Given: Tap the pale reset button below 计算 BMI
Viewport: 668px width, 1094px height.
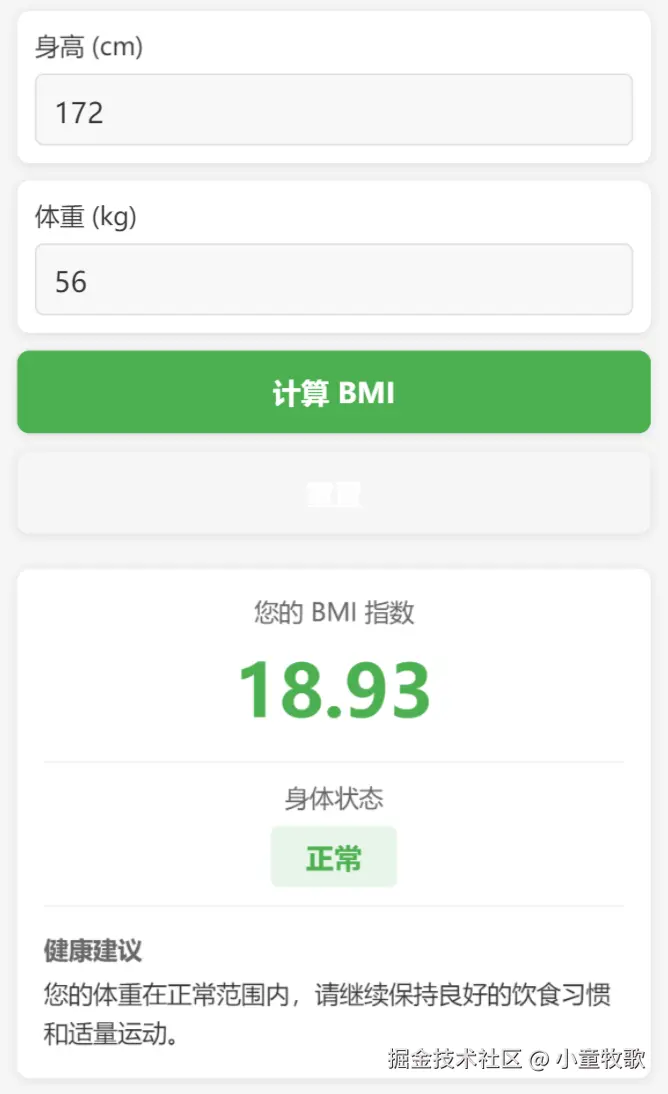Looking at the screenshot, I should (333, 493).
